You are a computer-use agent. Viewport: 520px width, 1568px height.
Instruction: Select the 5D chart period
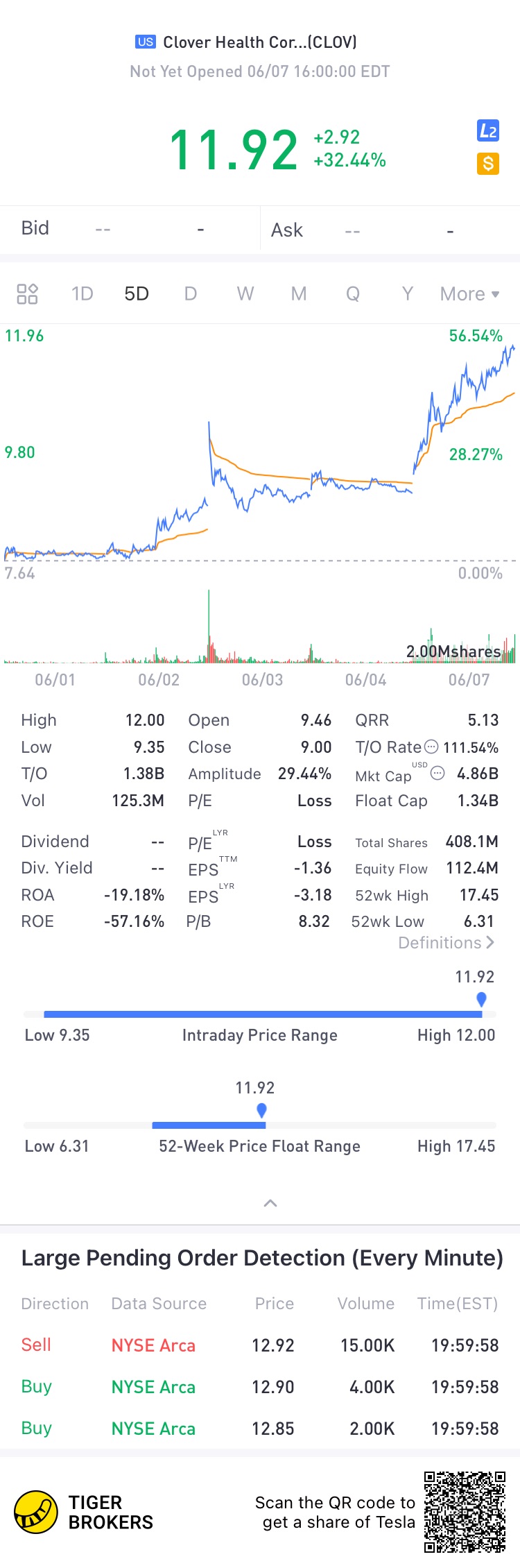tap(137, 294)
